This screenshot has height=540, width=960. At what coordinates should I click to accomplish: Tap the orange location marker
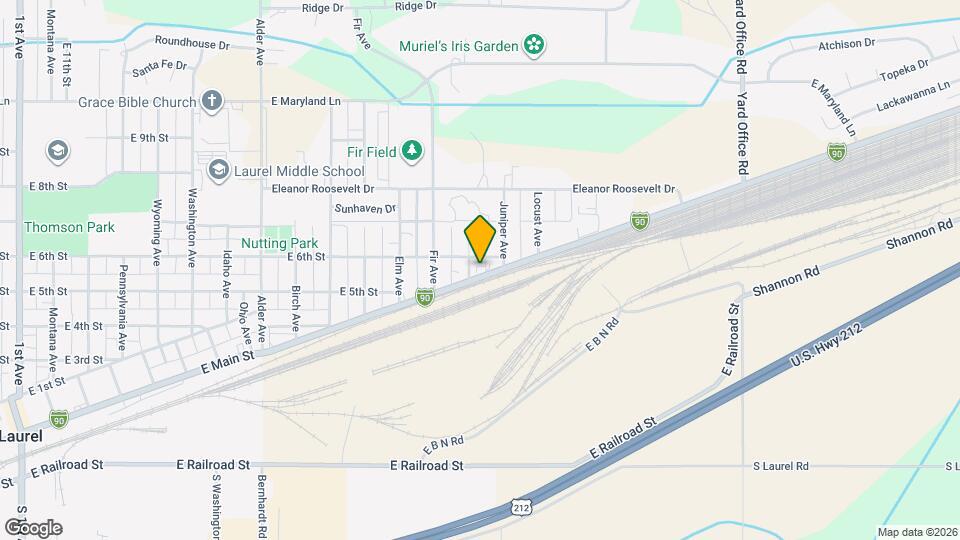point(480,239)
